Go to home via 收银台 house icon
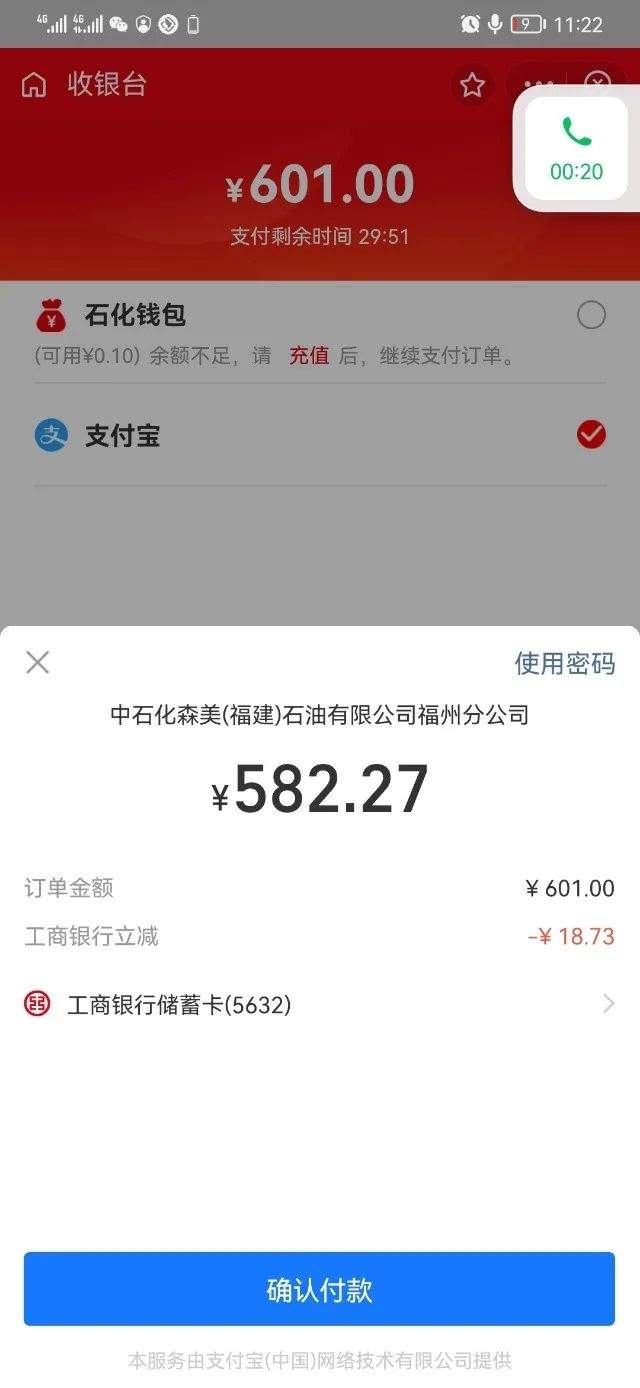This screenshot has width=640, height=1388. click(x=34, y=85)
